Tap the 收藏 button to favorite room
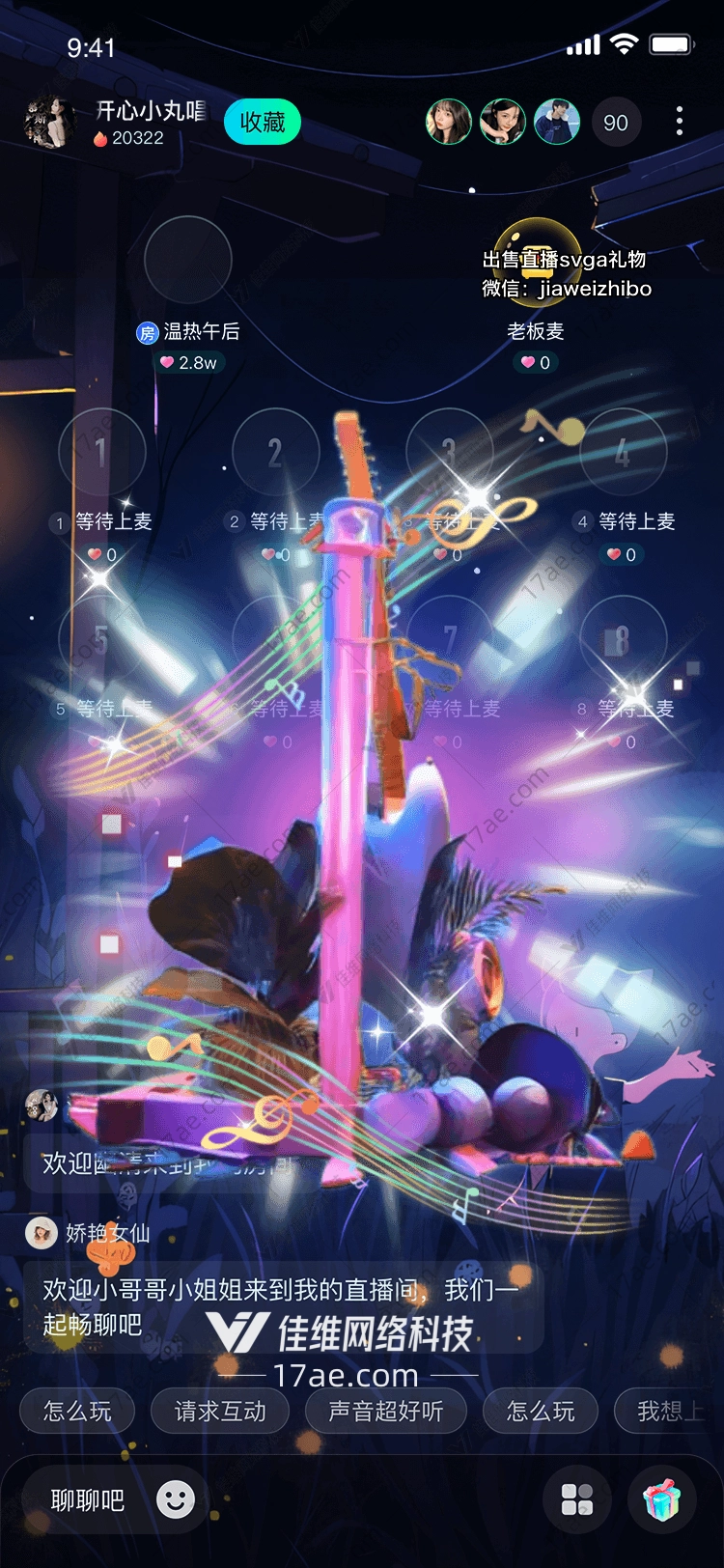The width and height of the screenshot is (724, 1568). [263, 122]
